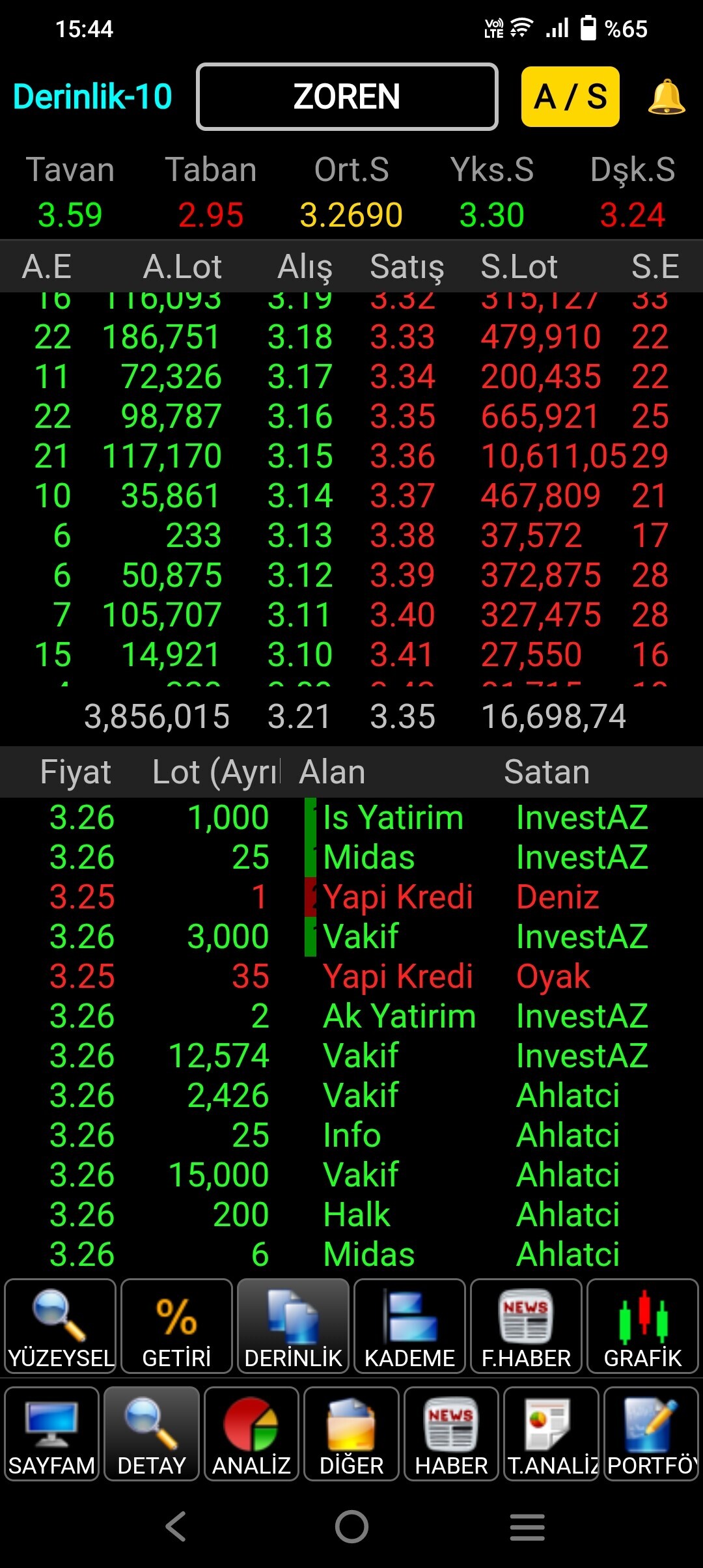Viewport: 703px width, 1568px height.
Task: Go back with the system back button
Action: click(x=176, y=1526)
